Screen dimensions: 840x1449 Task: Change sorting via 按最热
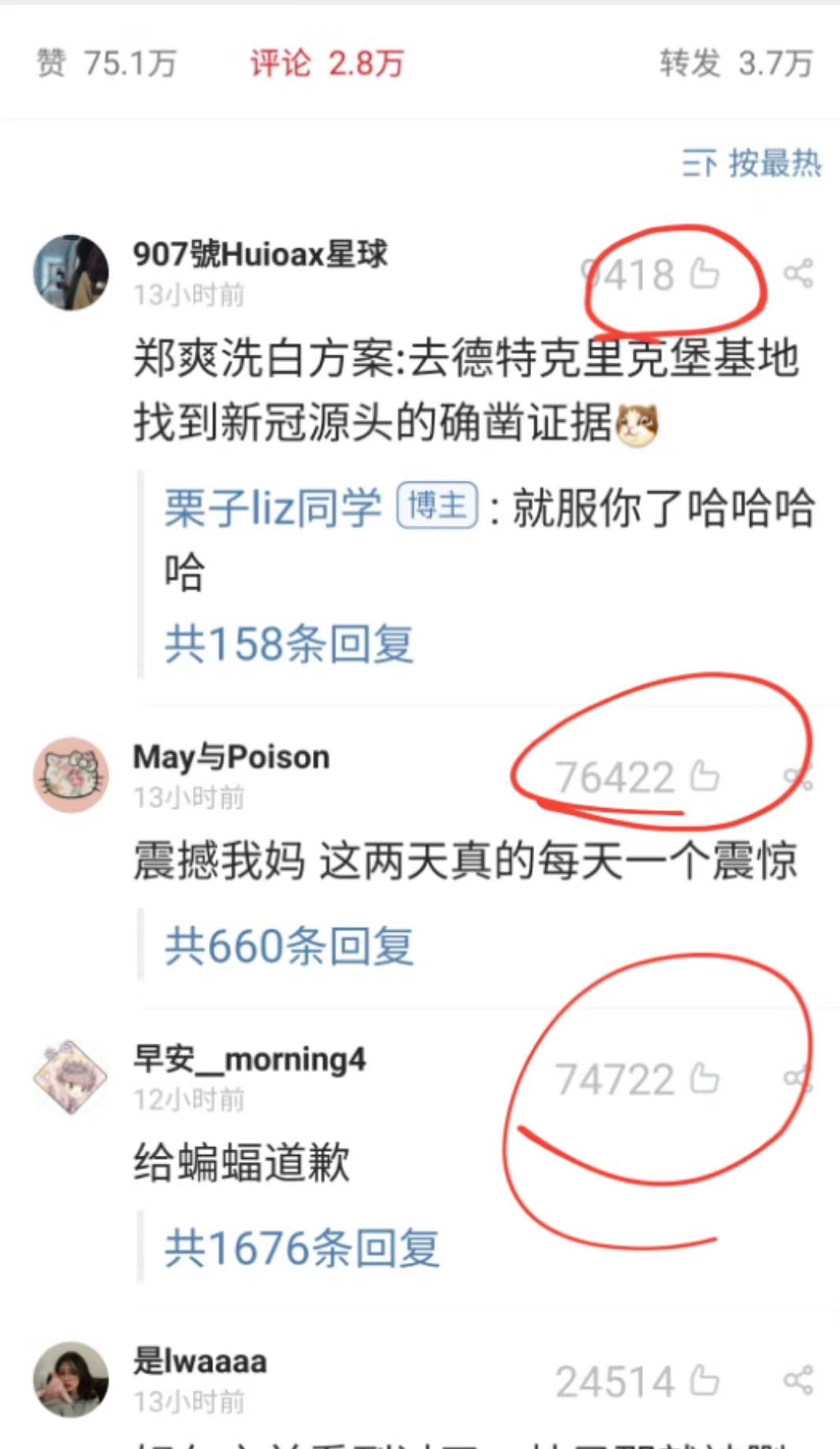click(x=752, y=163)
